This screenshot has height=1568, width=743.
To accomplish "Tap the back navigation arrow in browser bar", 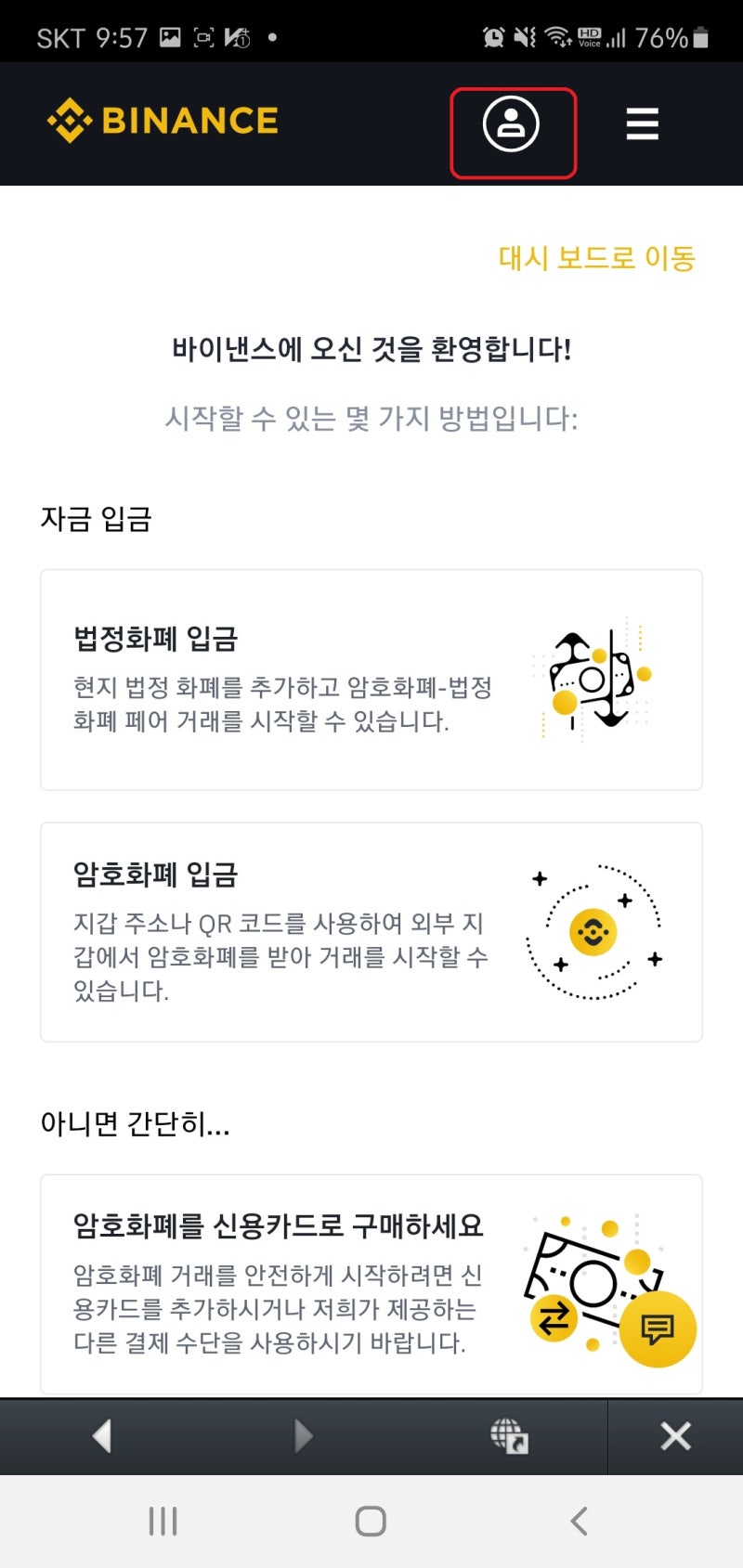I will 102,1436.
